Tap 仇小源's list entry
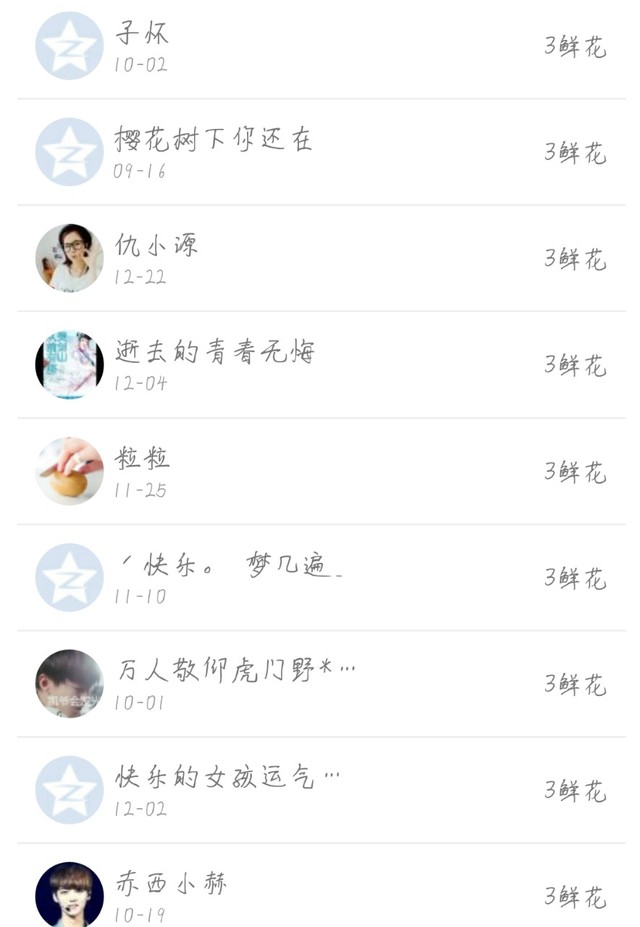The width and height of the screenshot is (640, 927). (320, 258)
